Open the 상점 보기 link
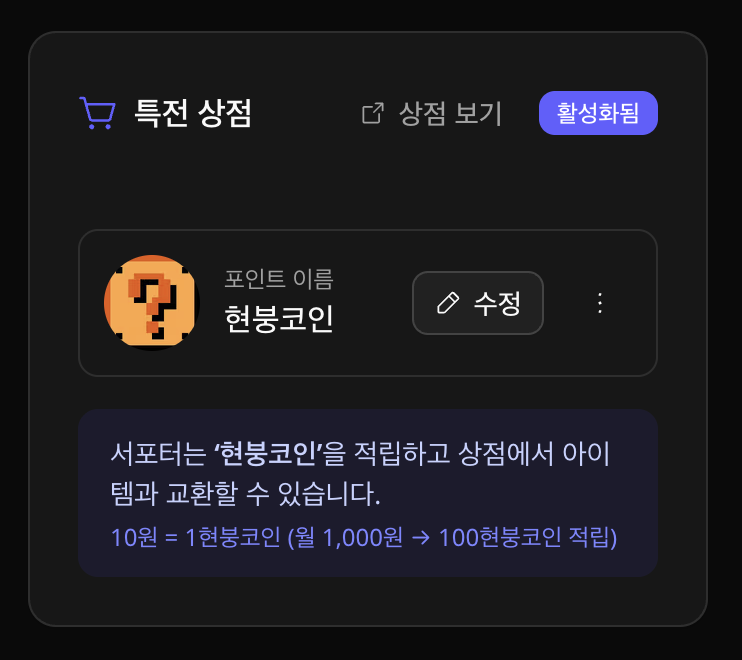The height and width of the screenshot is (660, 742). pyautogui.click(x=432, y=114)
